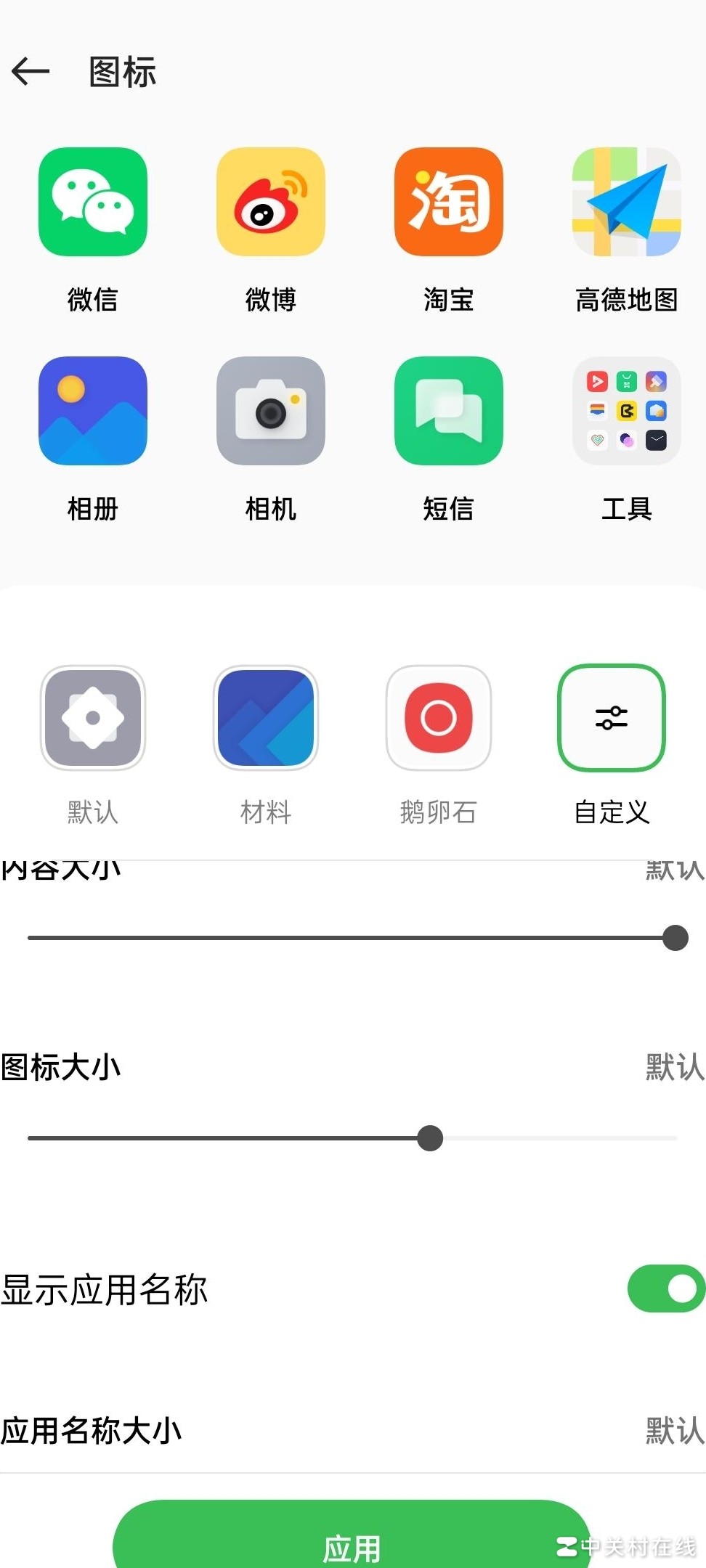Tap the 内容大小 slider handle
706x1568 pixels.
pos(675,938)
